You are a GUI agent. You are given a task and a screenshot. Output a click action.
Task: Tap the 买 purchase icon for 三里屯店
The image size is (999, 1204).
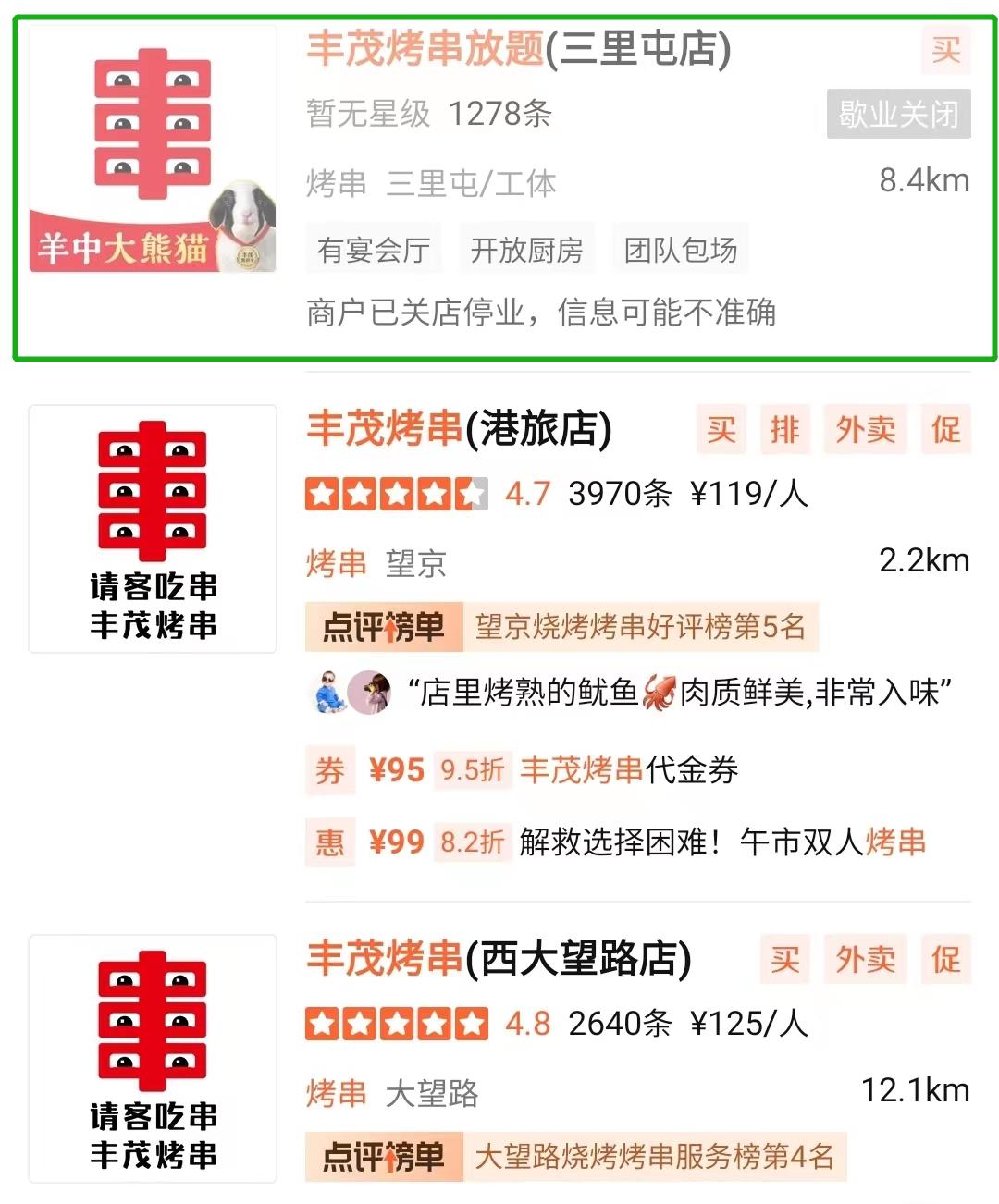click(945, 54)
